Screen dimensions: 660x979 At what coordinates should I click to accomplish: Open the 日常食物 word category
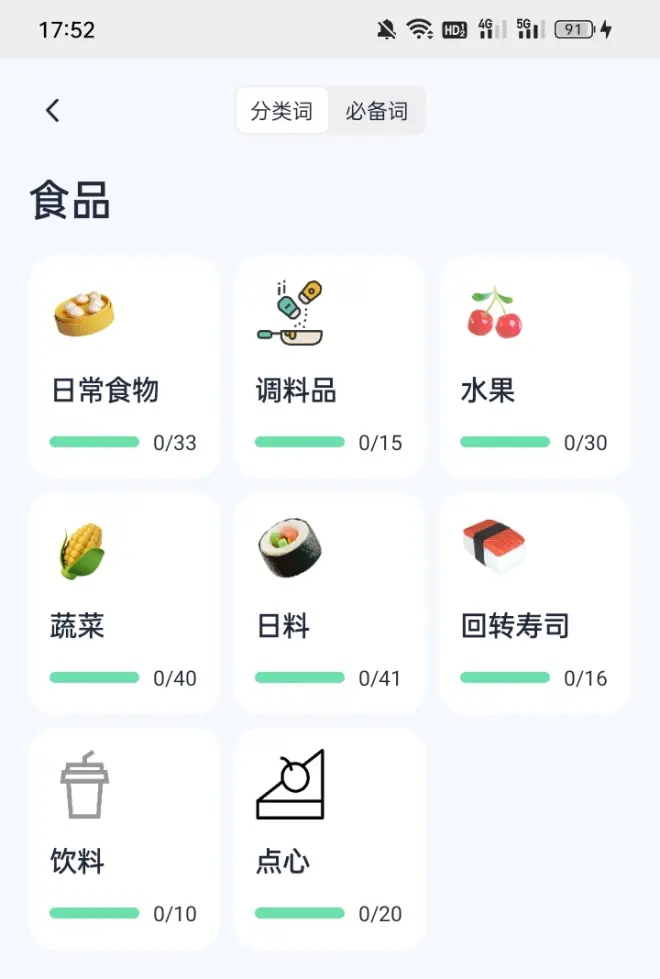(x=124, y=367)
